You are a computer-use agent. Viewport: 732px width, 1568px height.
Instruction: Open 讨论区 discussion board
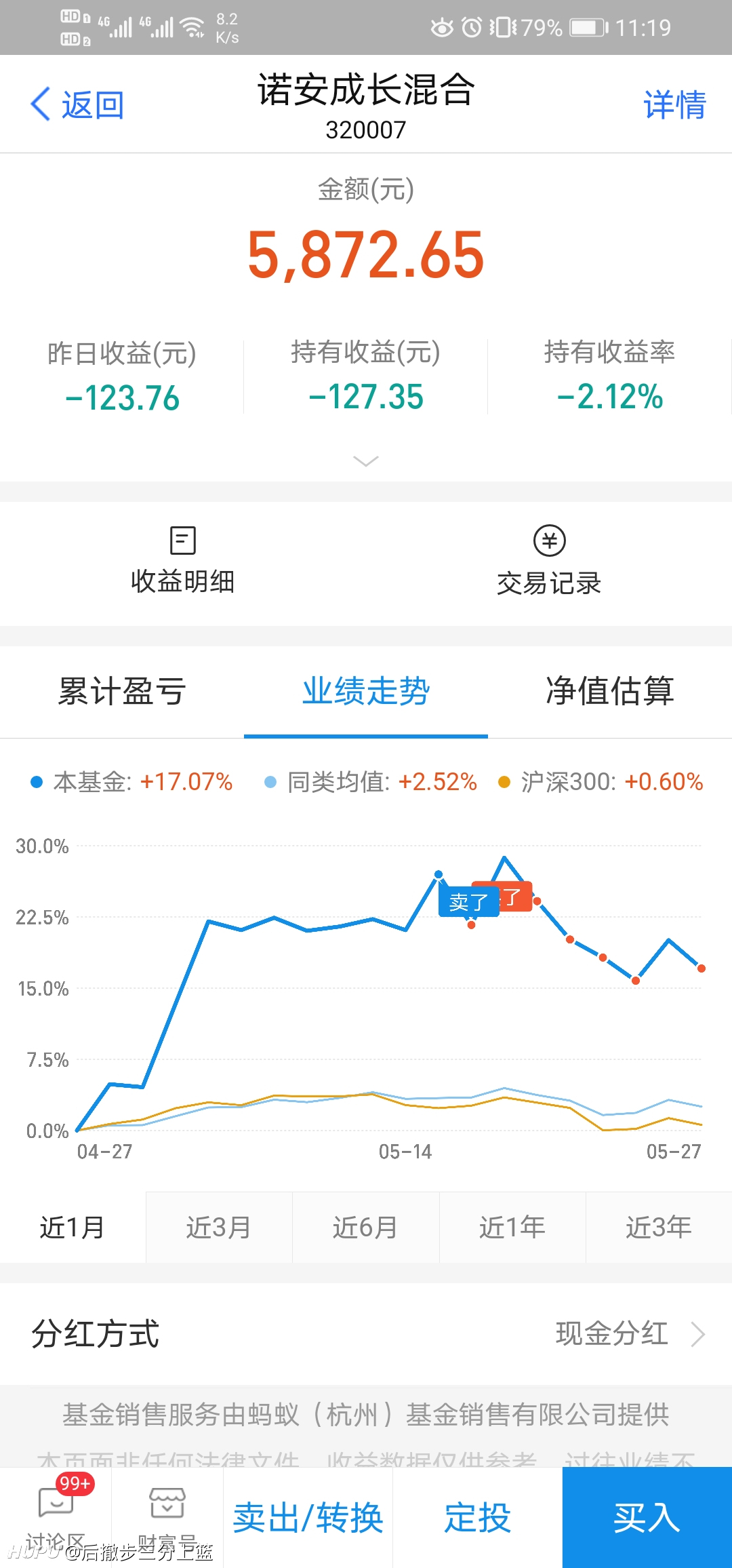pos(56,1518)
